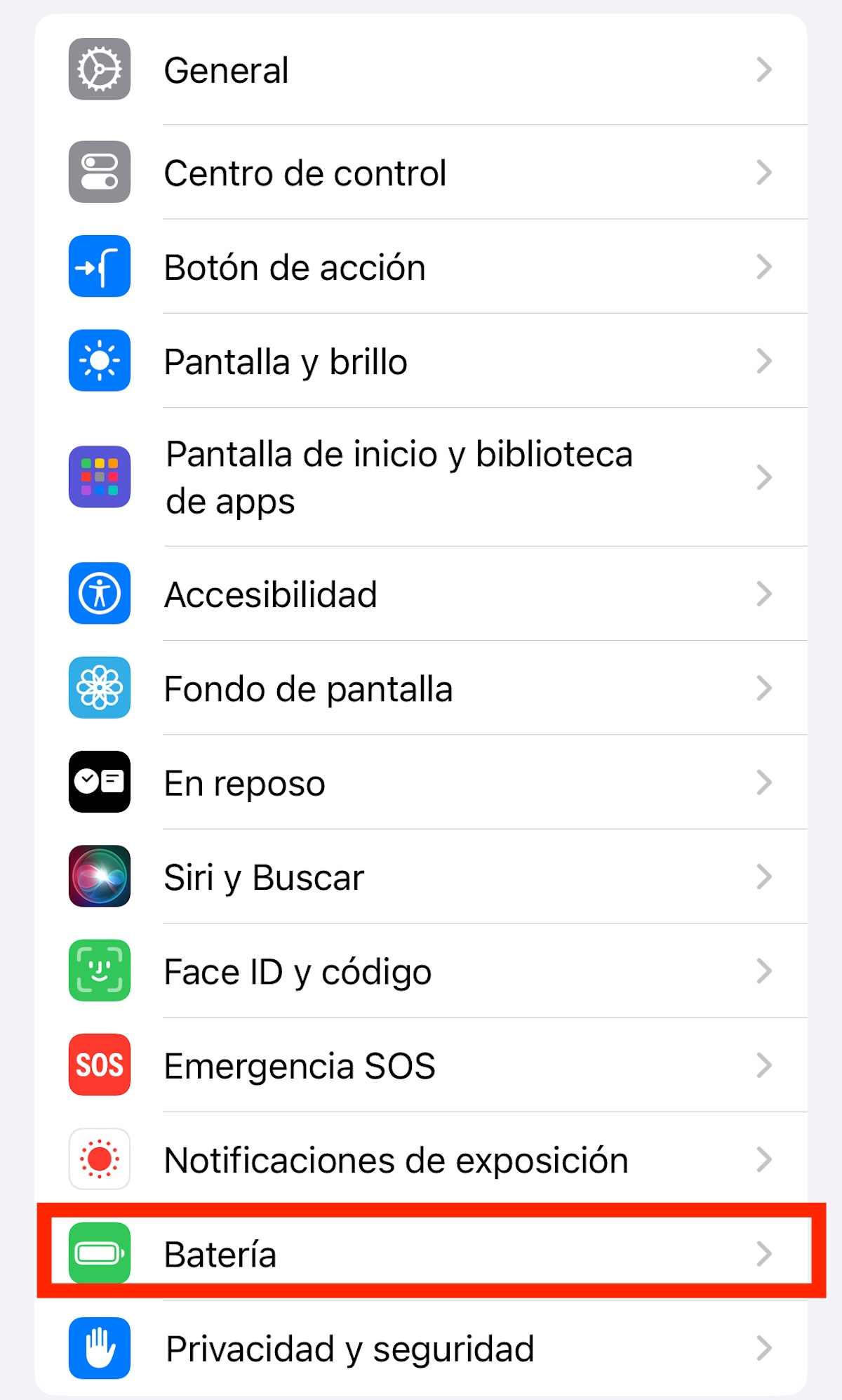Go to Botón de acción settings
Viewport: 842px width, 1400px height.
pos(421,267)
